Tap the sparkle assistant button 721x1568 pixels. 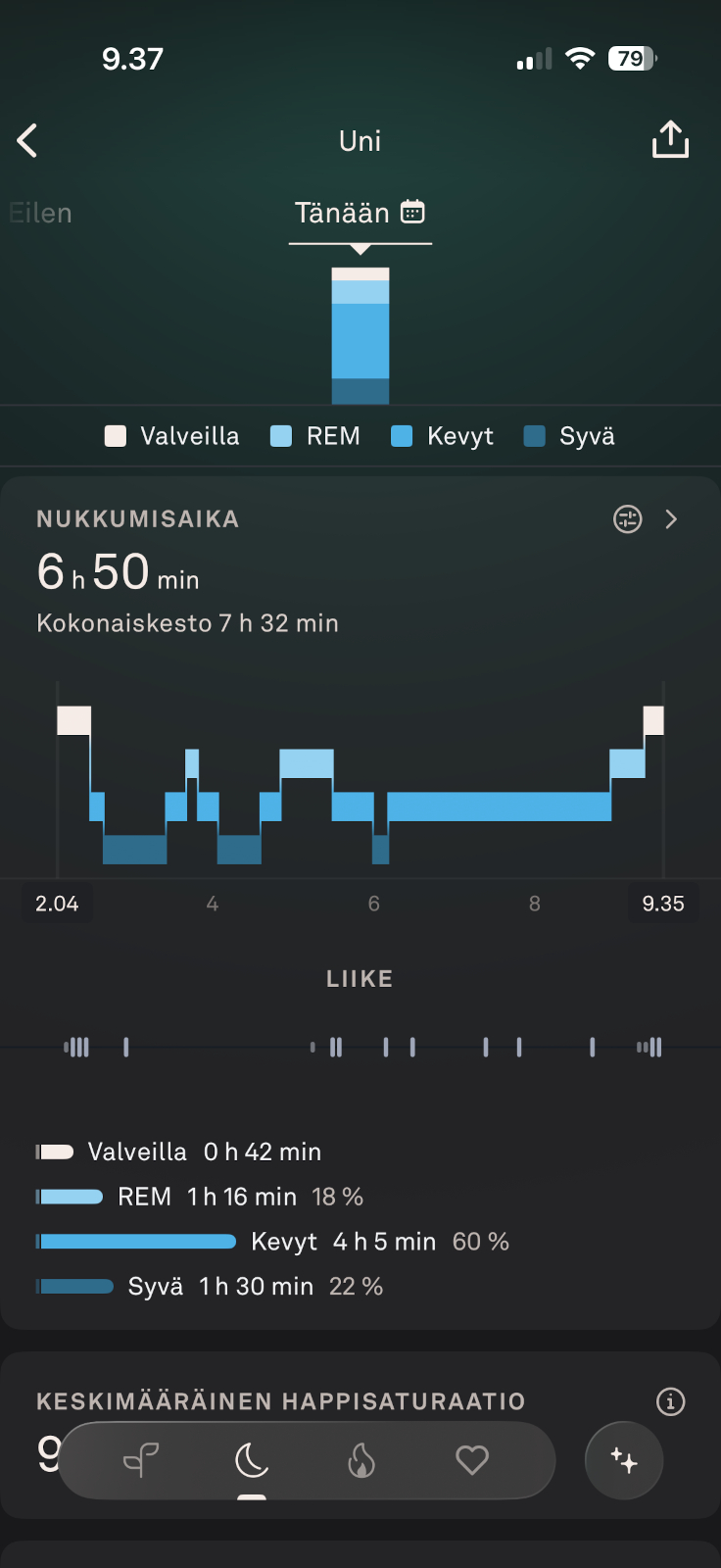pyautogui.click(x=624, y=1460)
